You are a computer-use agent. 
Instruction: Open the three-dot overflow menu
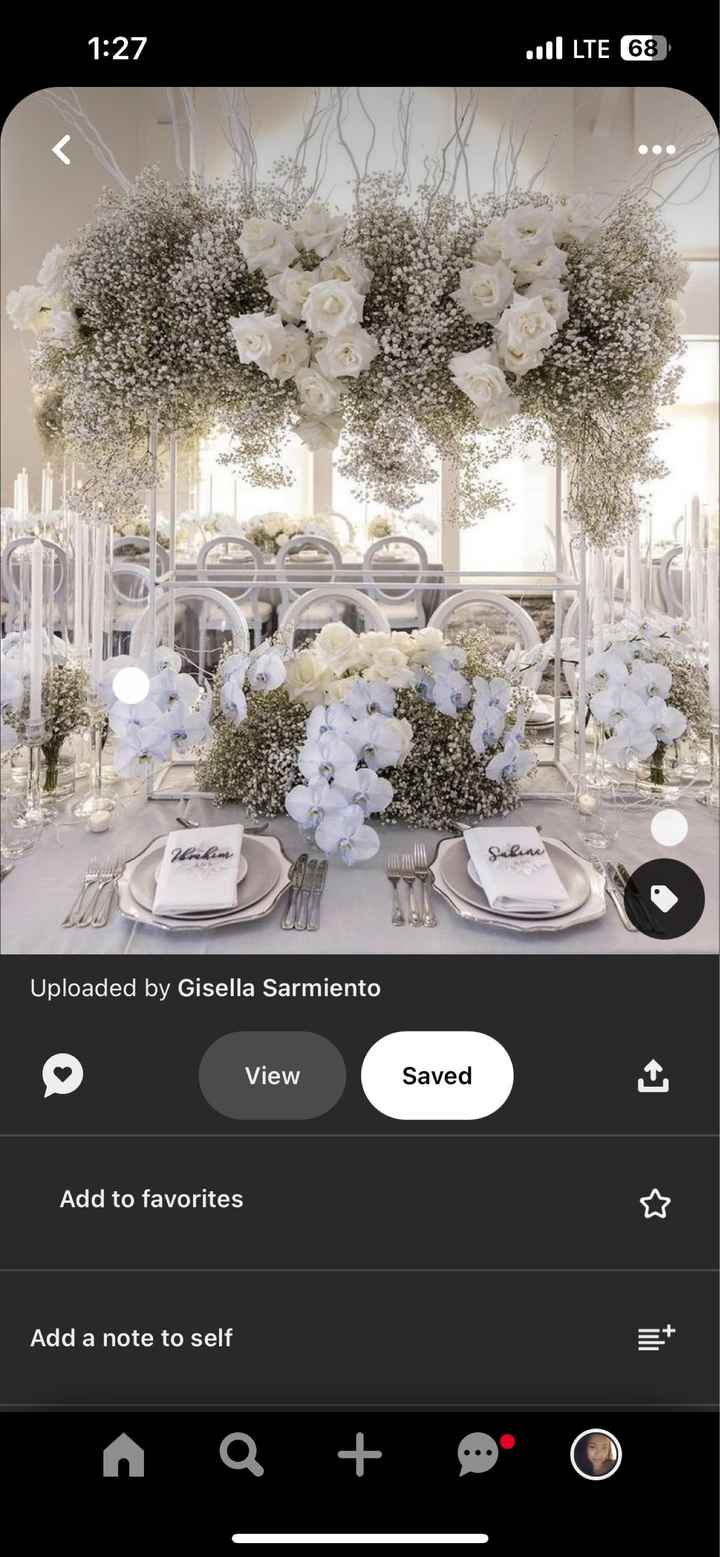656,150
